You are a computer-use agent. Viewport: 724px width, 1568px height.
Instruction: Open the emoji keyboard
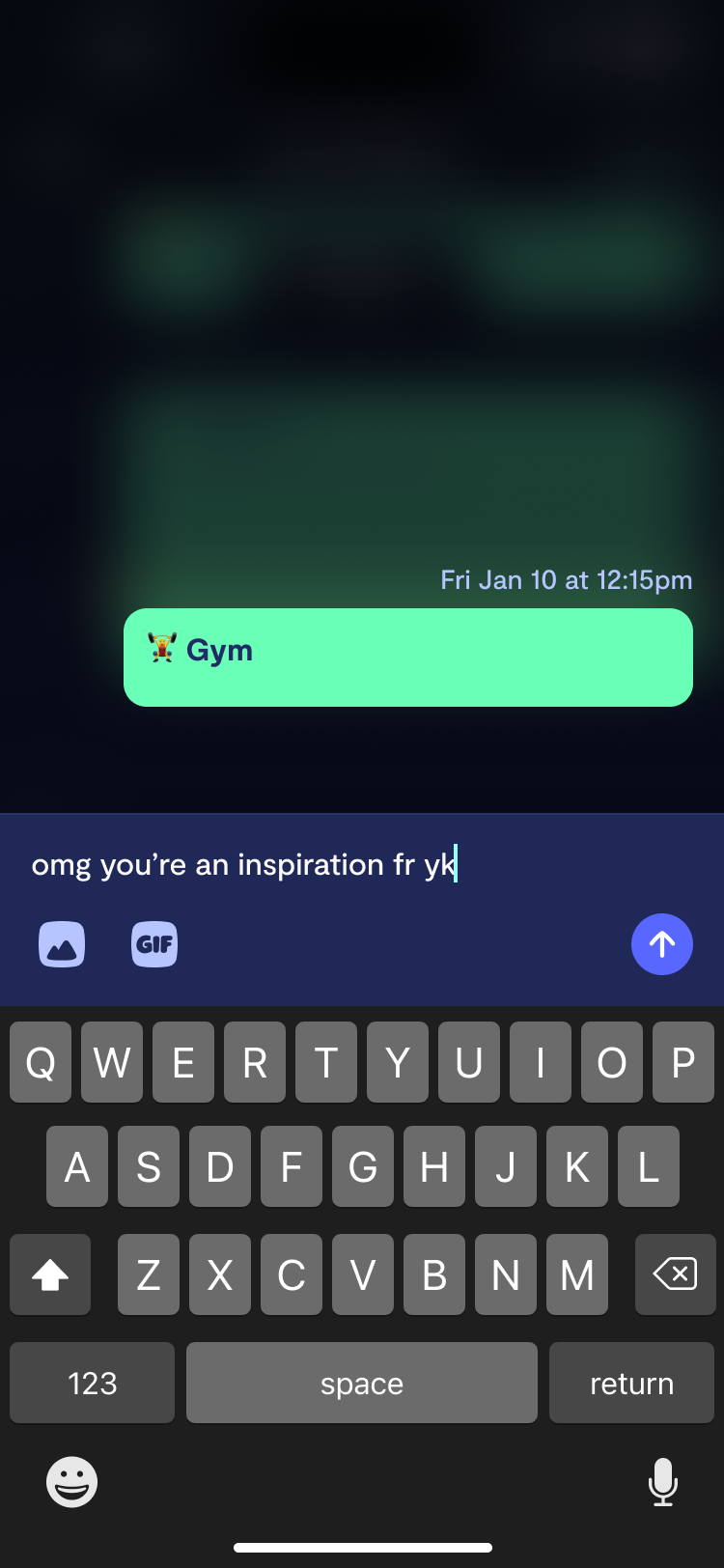click(x=72, y=1482)
